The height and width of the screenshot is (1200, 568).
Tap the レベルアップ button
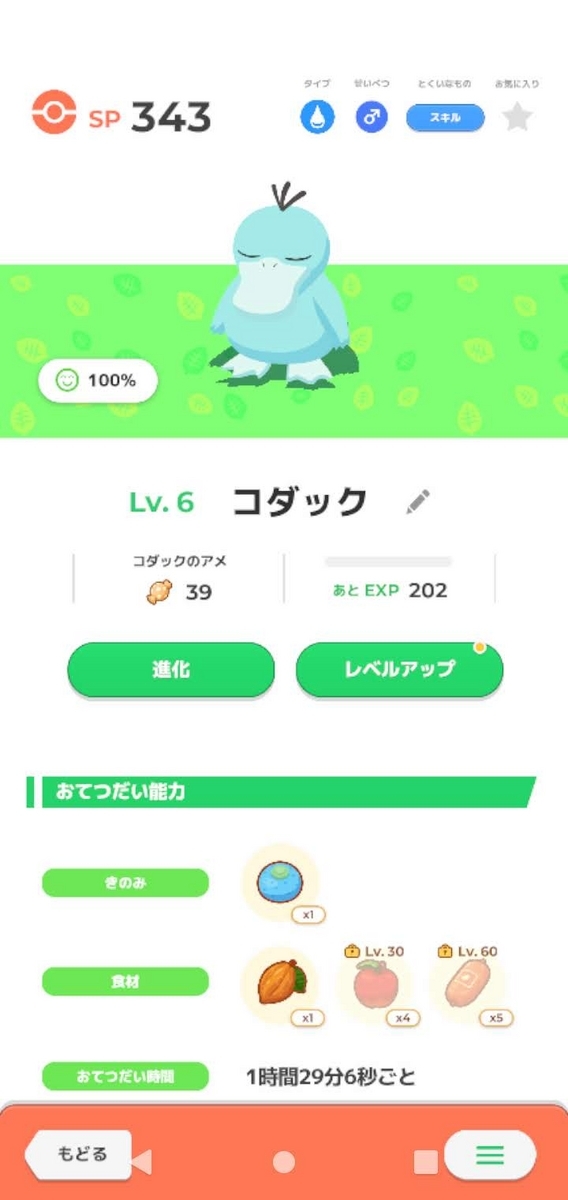pos(399,670)
